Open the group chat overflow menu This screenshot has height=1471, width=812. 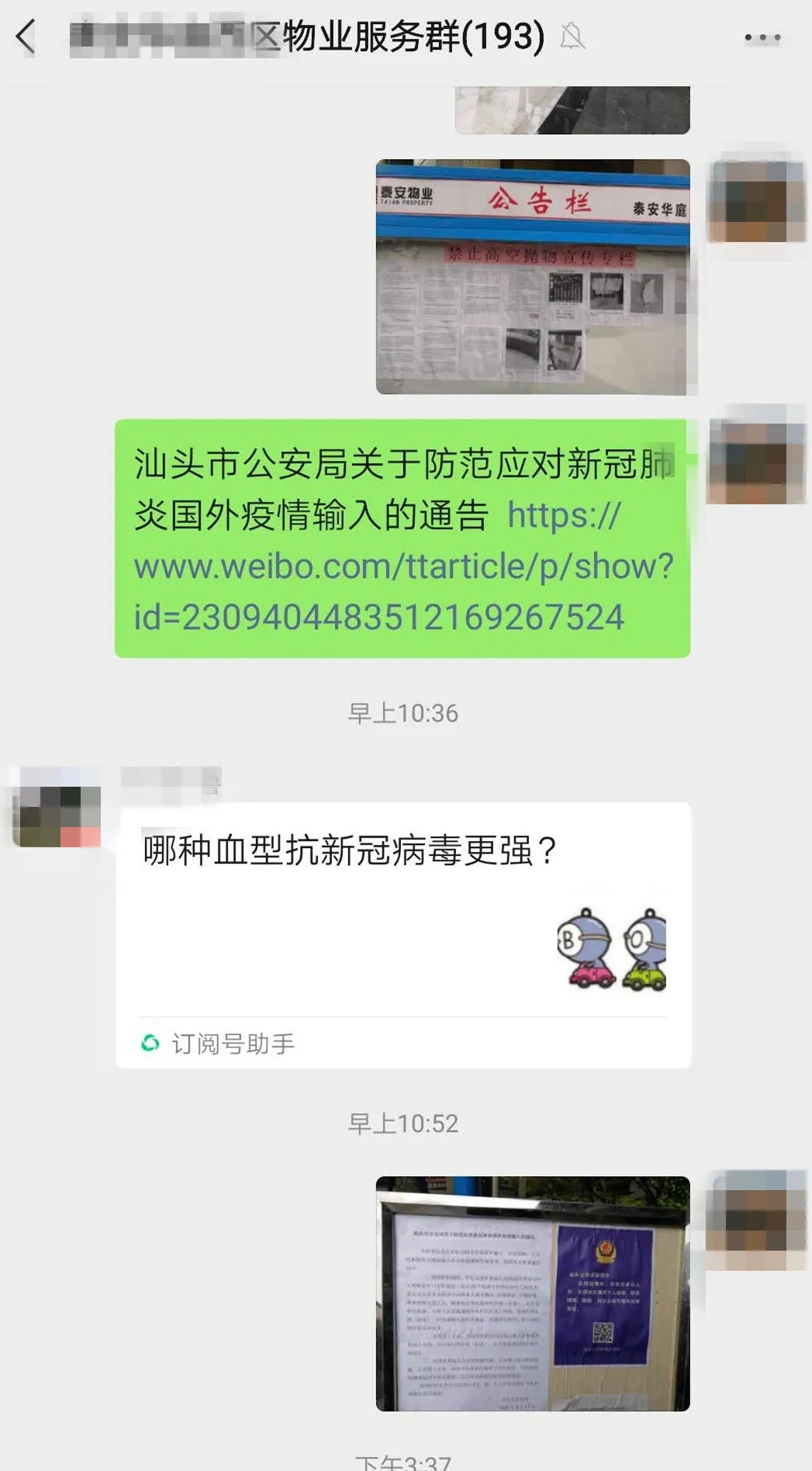(x=762, y=37)
